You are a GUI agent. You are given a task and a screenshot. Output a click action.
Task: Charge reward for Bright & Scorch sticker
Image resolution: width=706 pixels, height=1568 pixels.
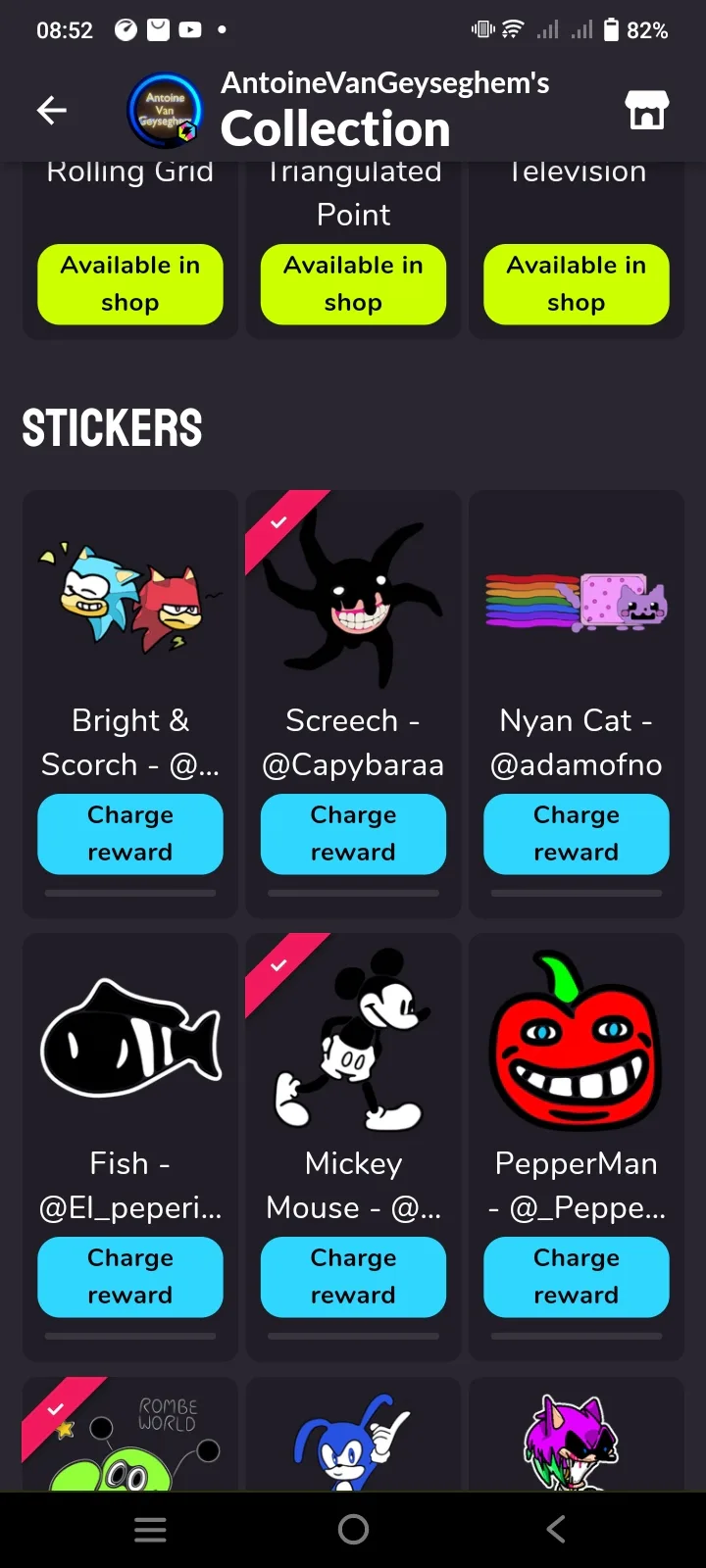(x=130, y=834)
